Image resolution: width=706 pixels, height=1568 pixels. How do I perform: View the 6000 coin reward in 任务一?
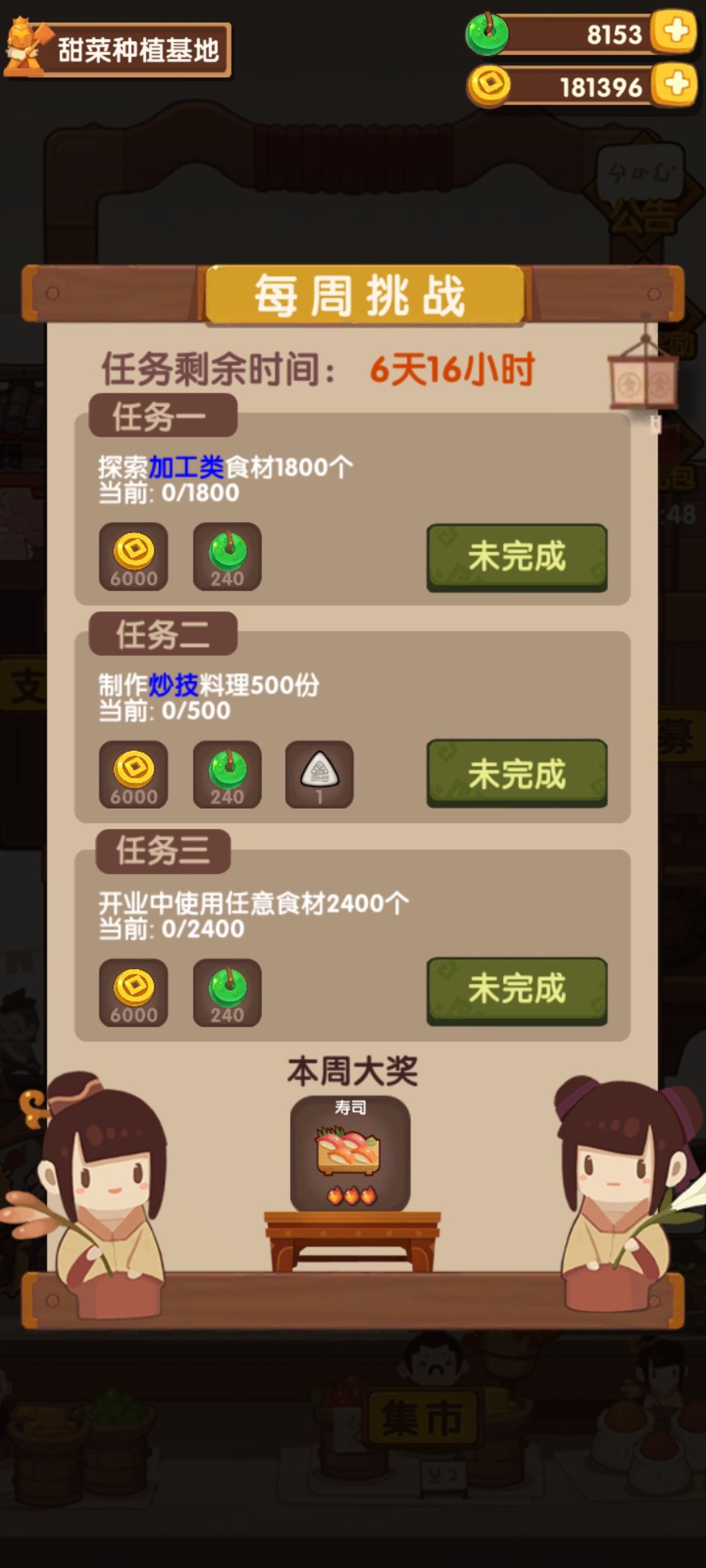click(x=133, y=557)
